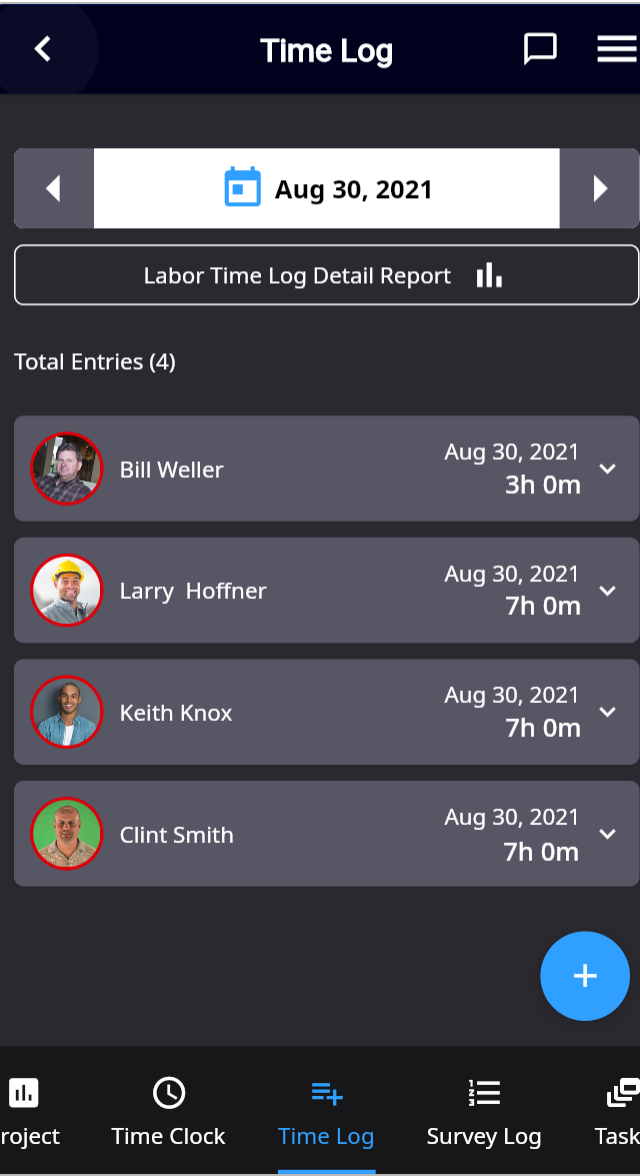This screenshot has height=1176, width=640.
Task: Go to the next day
Action: click(x=600, y=189)
